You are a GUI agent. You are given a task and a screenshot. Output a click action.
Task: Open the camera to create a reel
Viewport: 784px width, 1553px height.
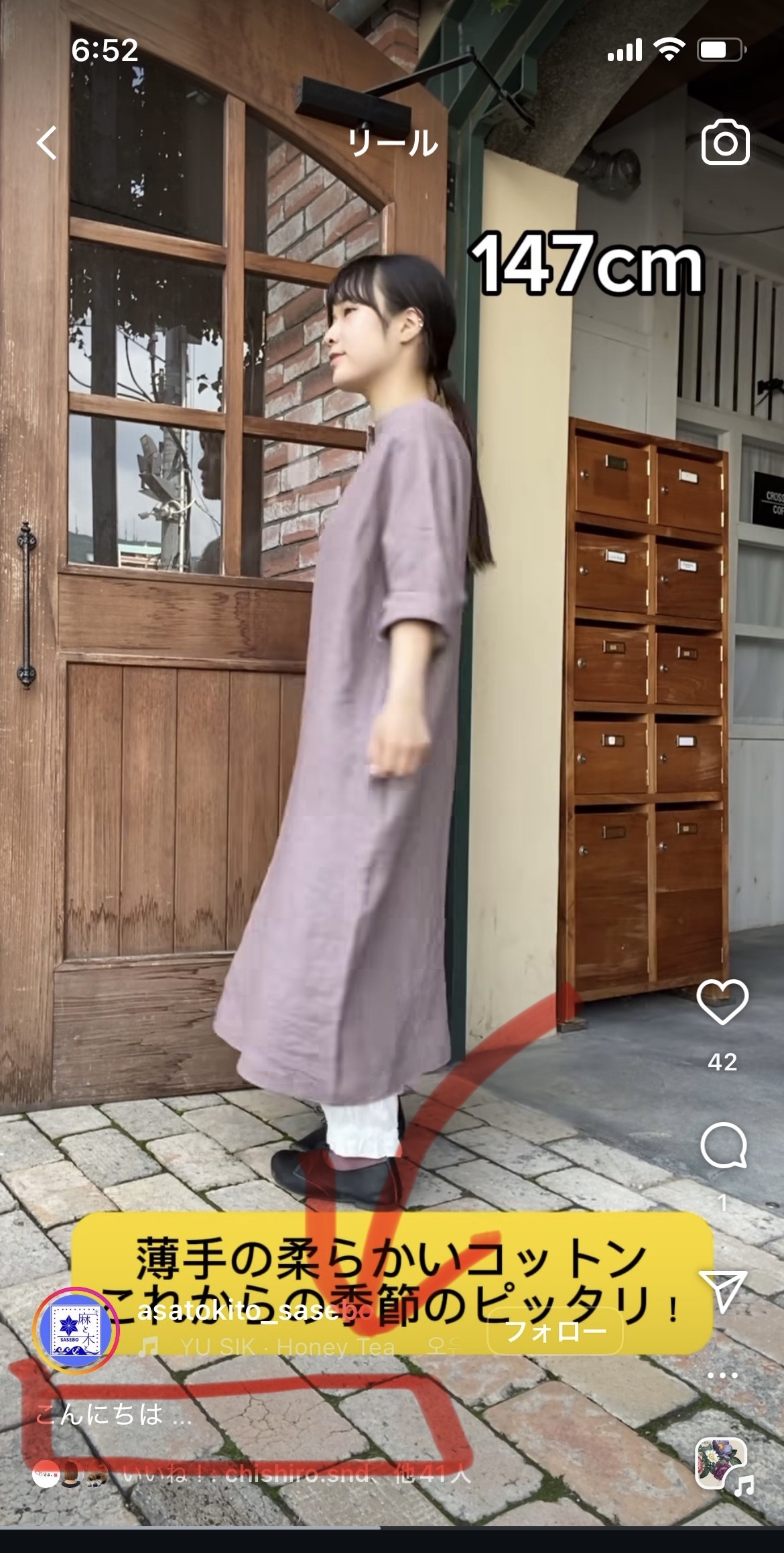point(725,143)
